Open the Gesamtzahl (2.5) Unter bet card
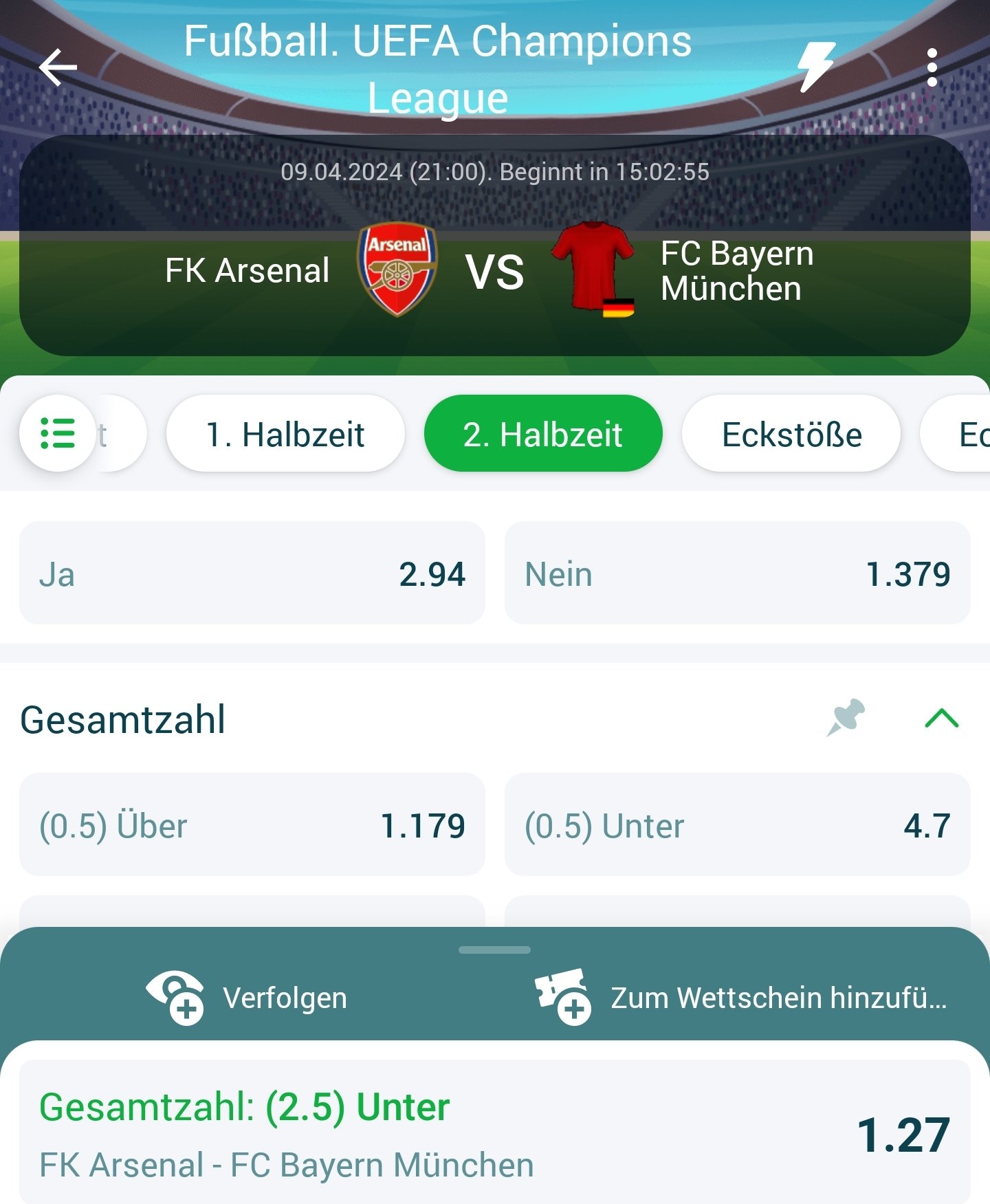The height and width of the screenshot is (1204, 990). pyautogui.click(x=495, y=1133)
